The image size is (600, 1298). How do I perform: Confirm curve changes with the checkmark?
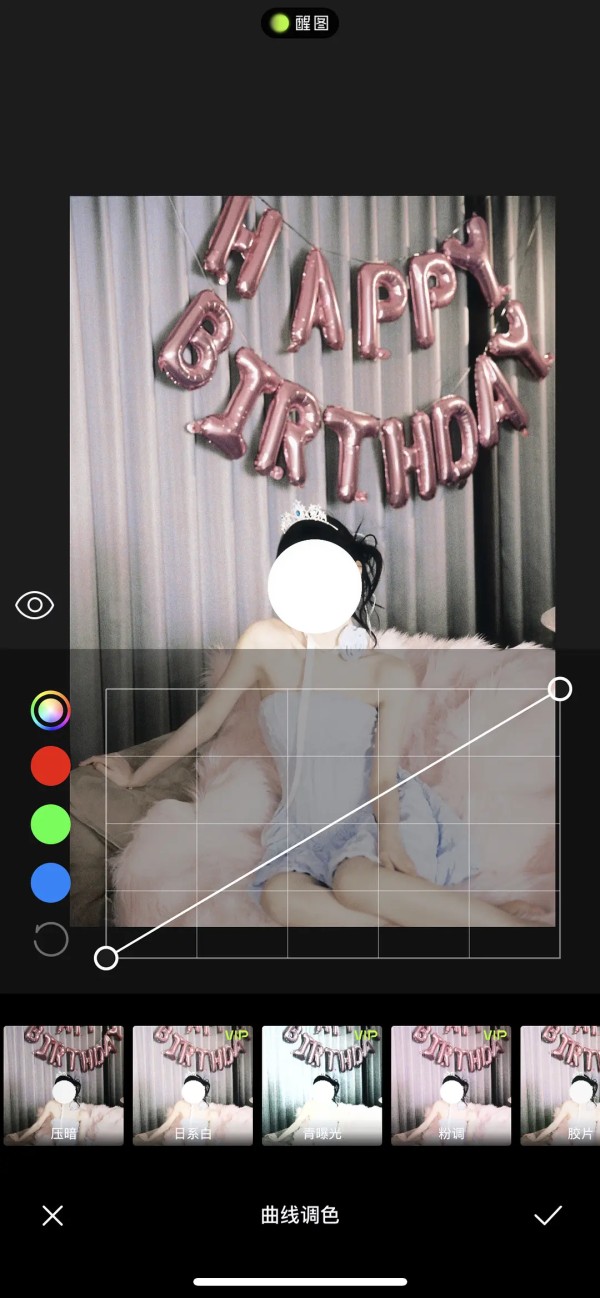(x=547, y=1215)
